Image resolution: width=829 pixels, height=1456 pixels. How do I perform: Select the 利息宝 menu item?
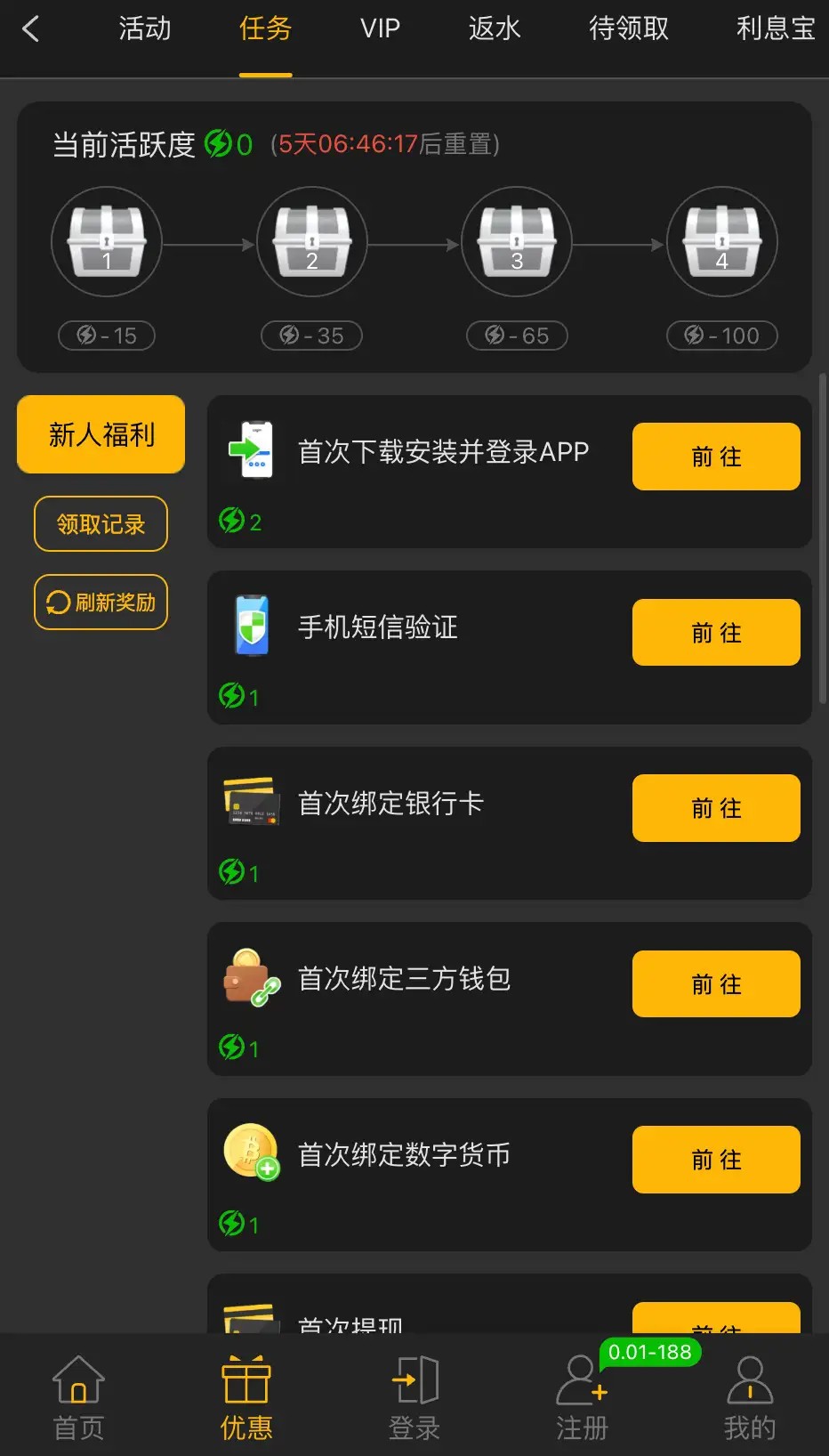773,29
